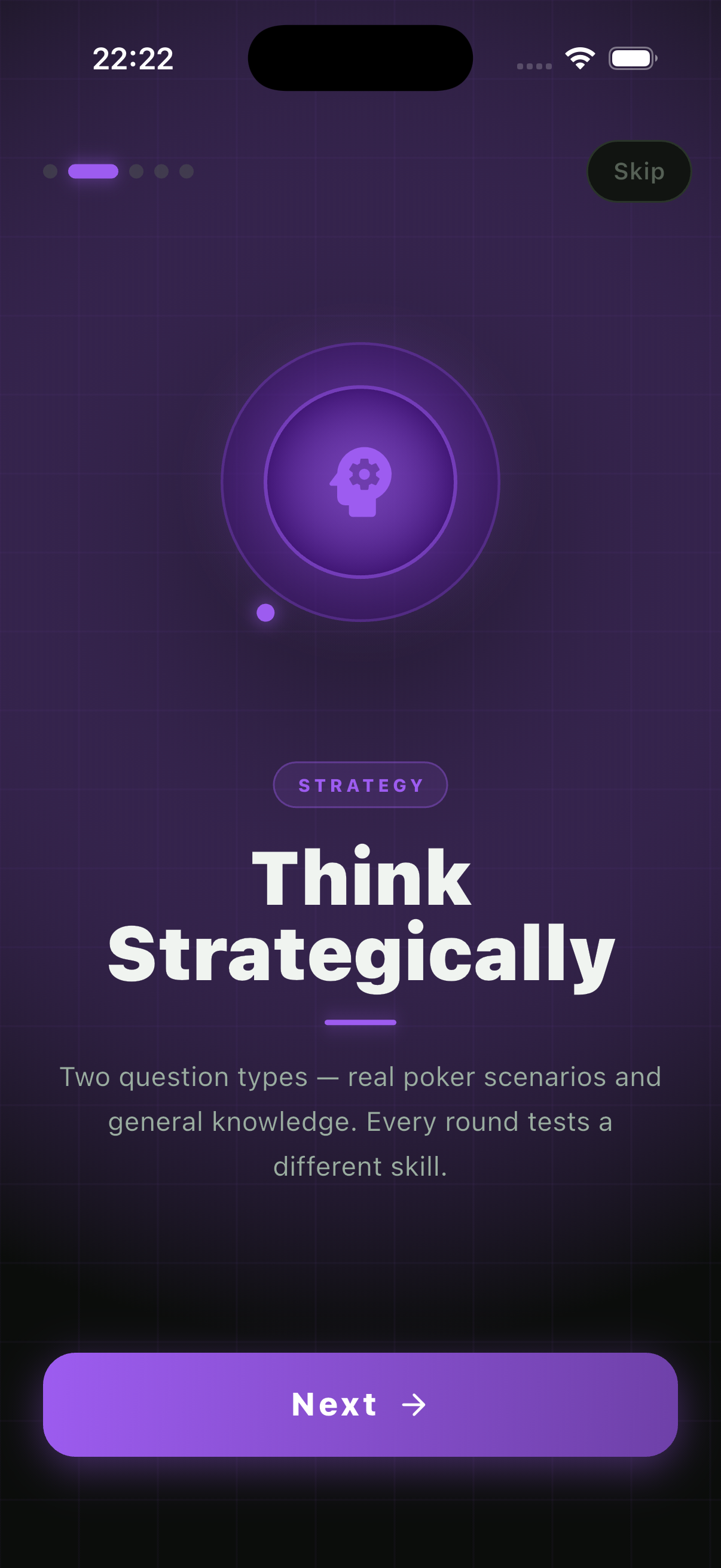Select the first page indicator dot
Screen dimensions: 721x1568
pos(50,172)
